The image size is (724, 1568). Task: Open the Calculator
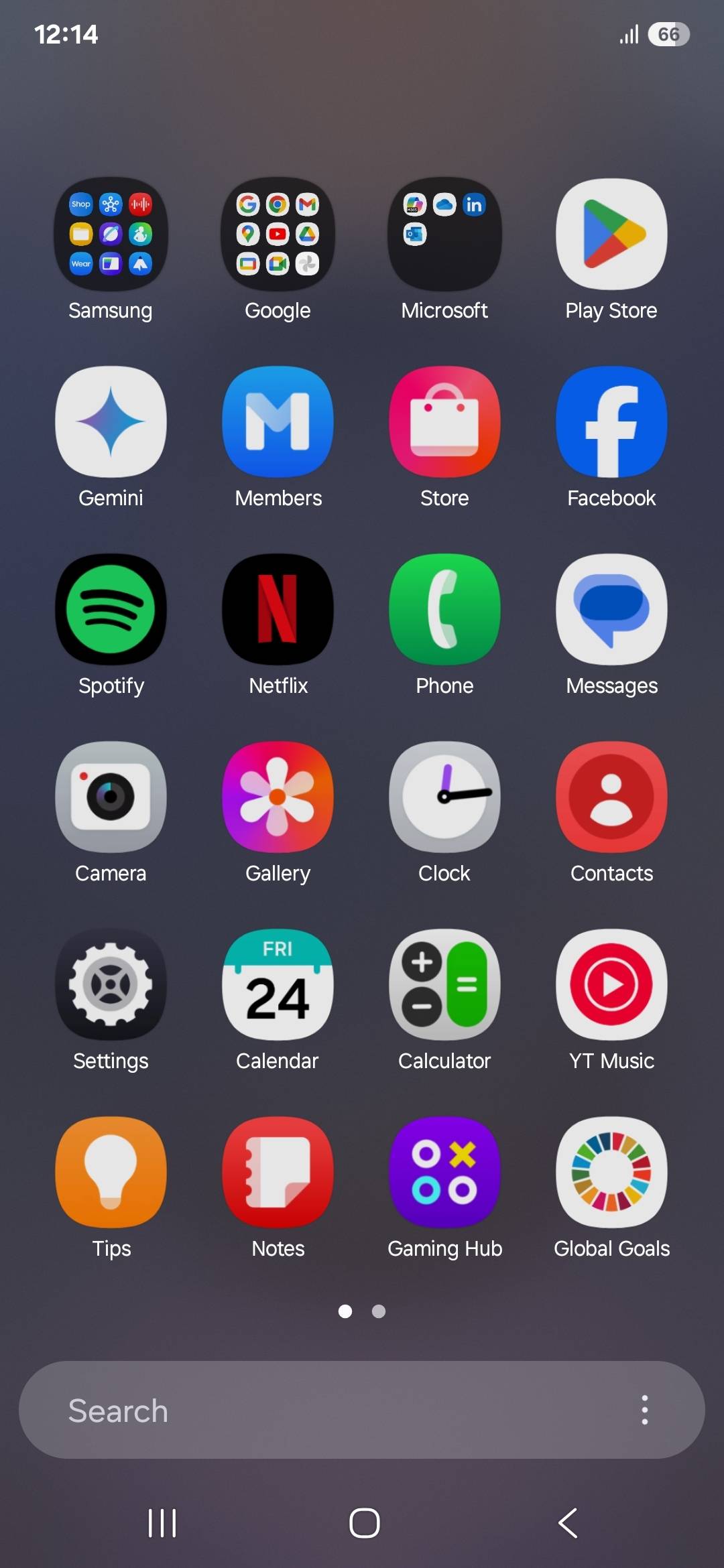pyautogui.click(x=444, y=985)
